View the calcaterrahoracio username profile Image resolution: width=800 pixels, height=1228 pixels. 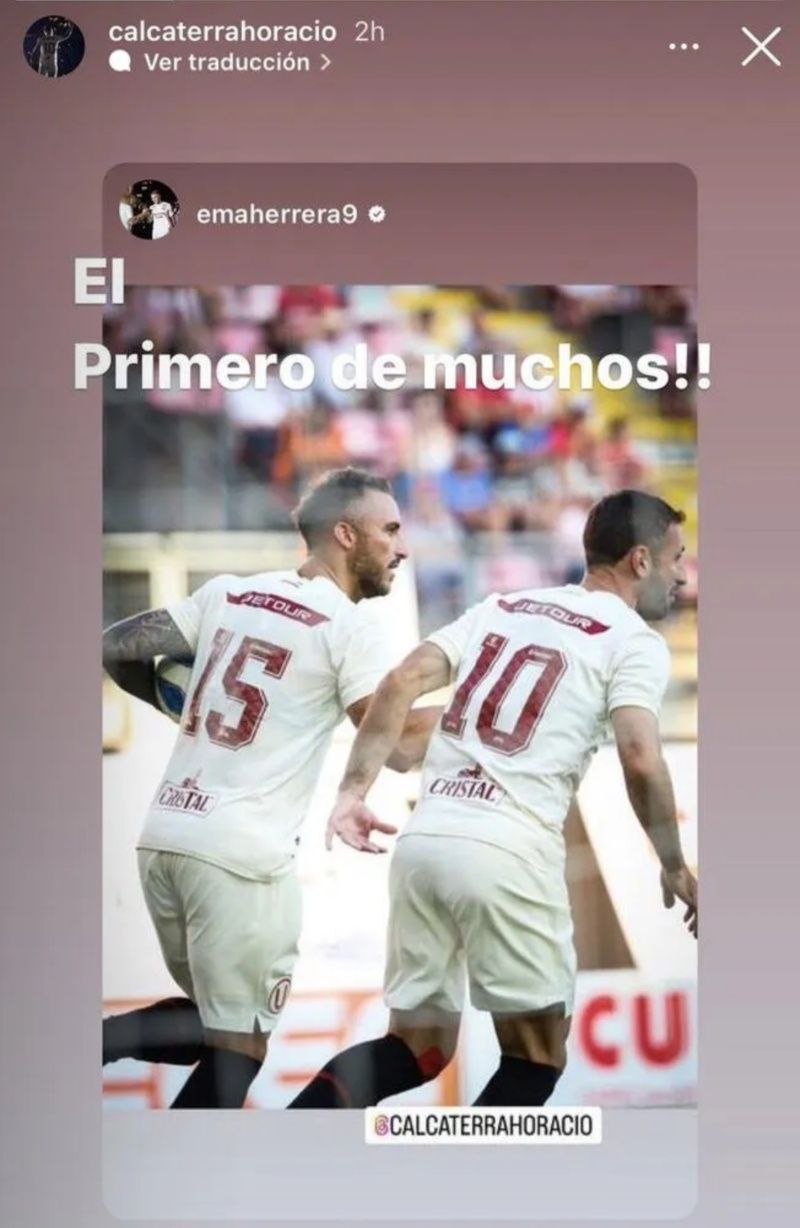pos(222,31)
